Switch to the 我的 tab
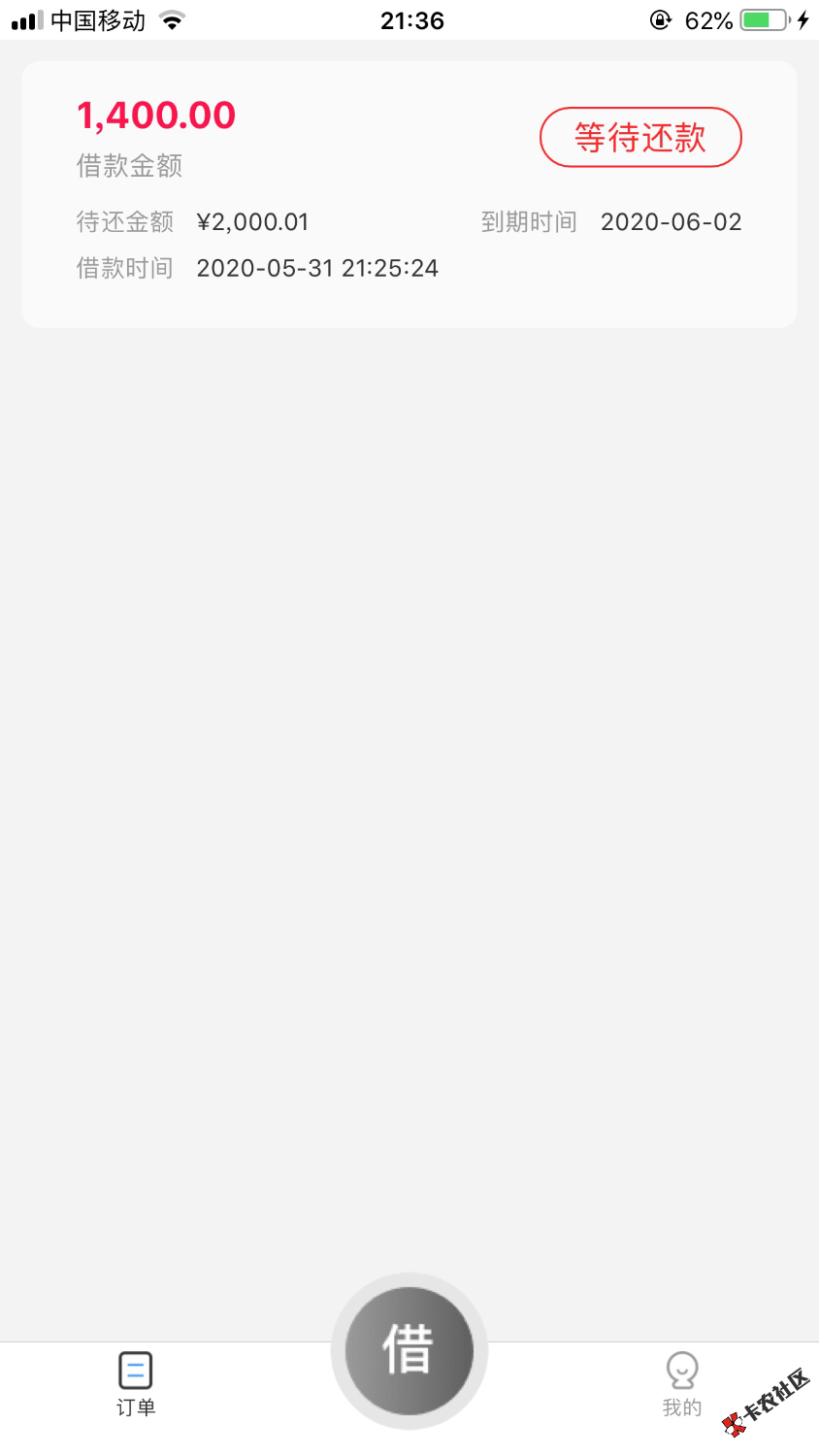The image size is (819, 1456). [682, 1384]
